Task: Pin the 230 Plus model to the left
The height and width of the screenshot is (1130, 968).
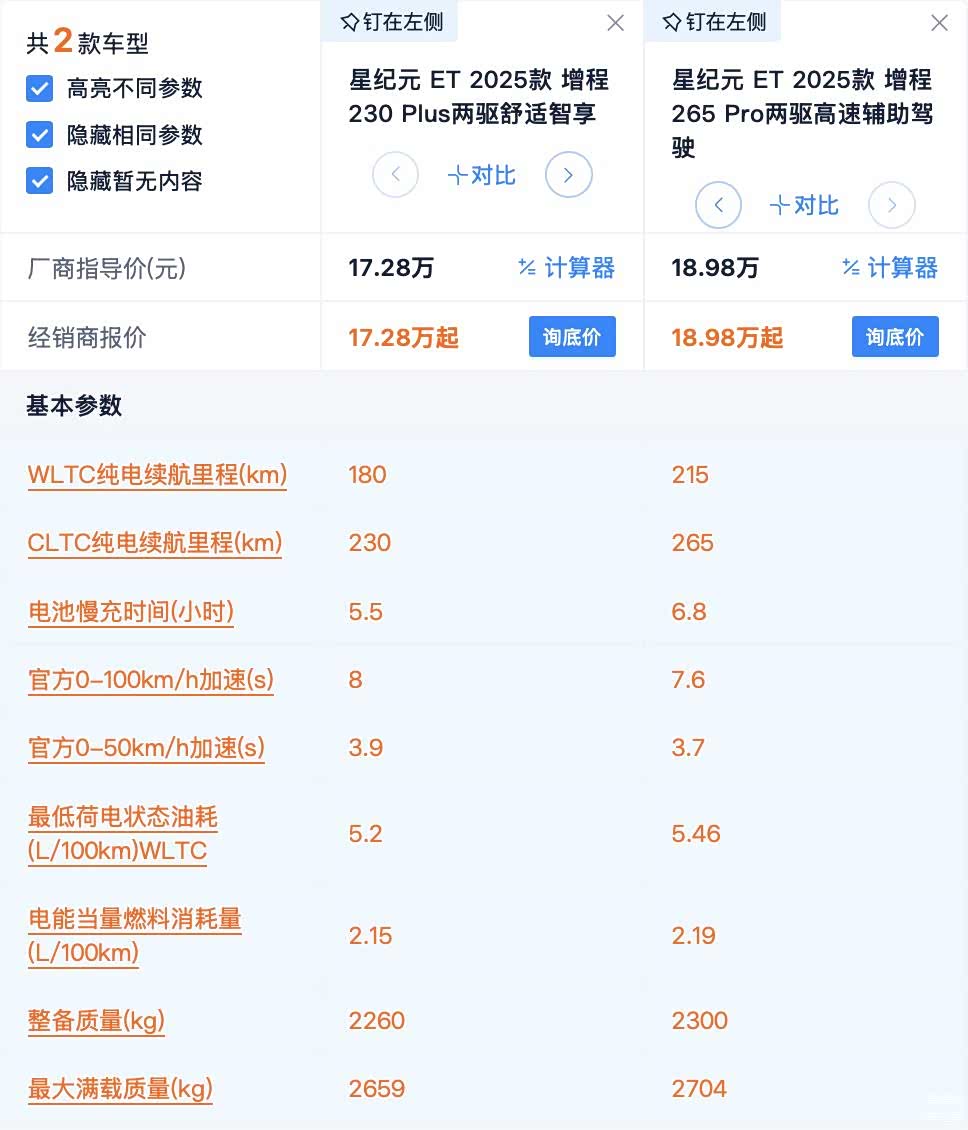Action: pos(392,22)
